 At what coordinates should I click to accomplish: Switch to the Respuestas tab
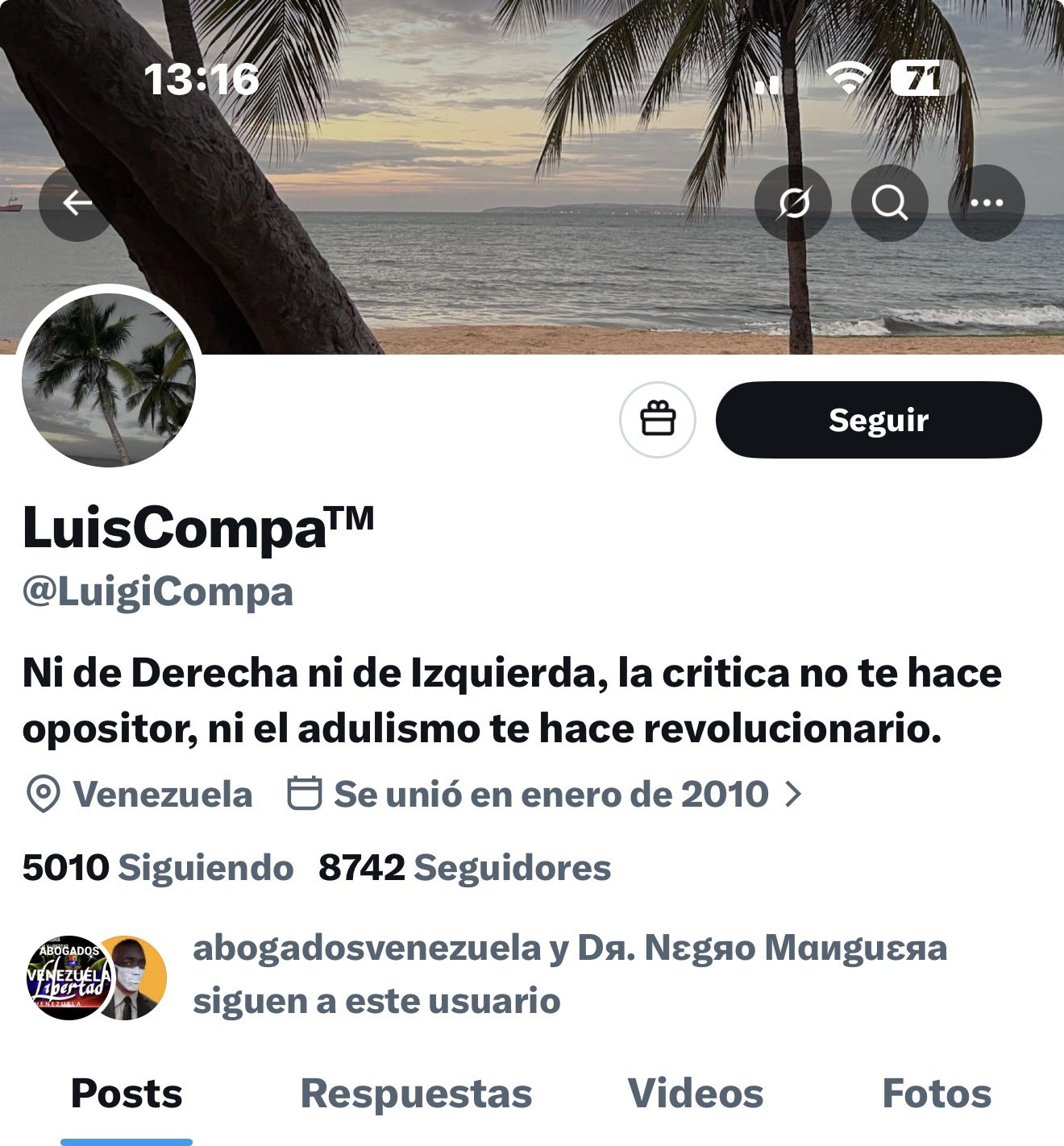[416, 1094]
